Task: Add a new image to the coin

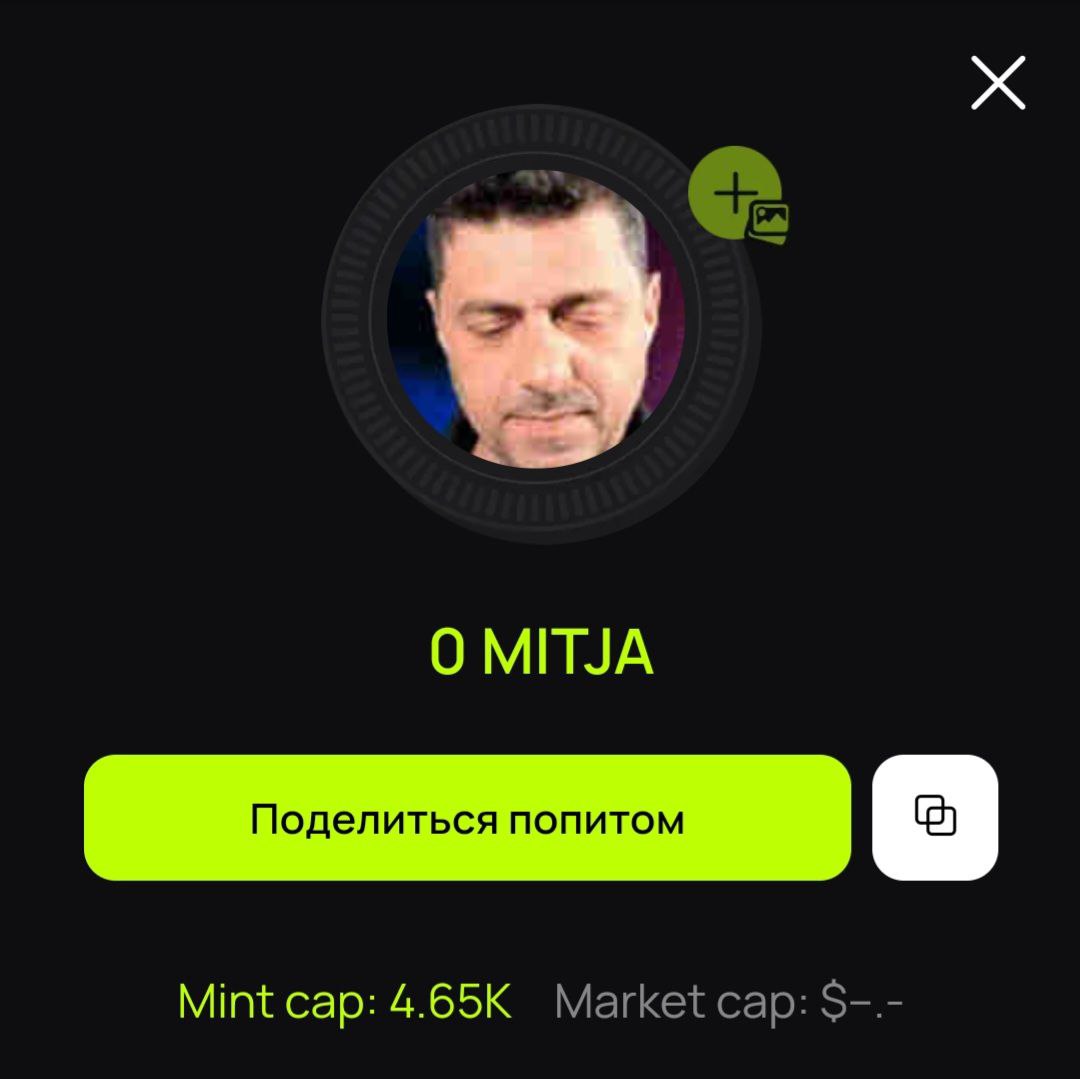Action: coord(738,194)
